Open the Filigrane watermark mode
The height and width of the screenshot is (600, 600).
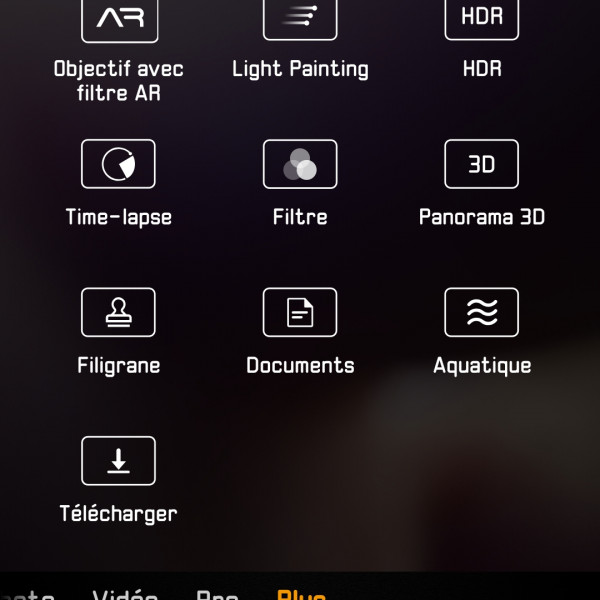click(x=118, y=313)
